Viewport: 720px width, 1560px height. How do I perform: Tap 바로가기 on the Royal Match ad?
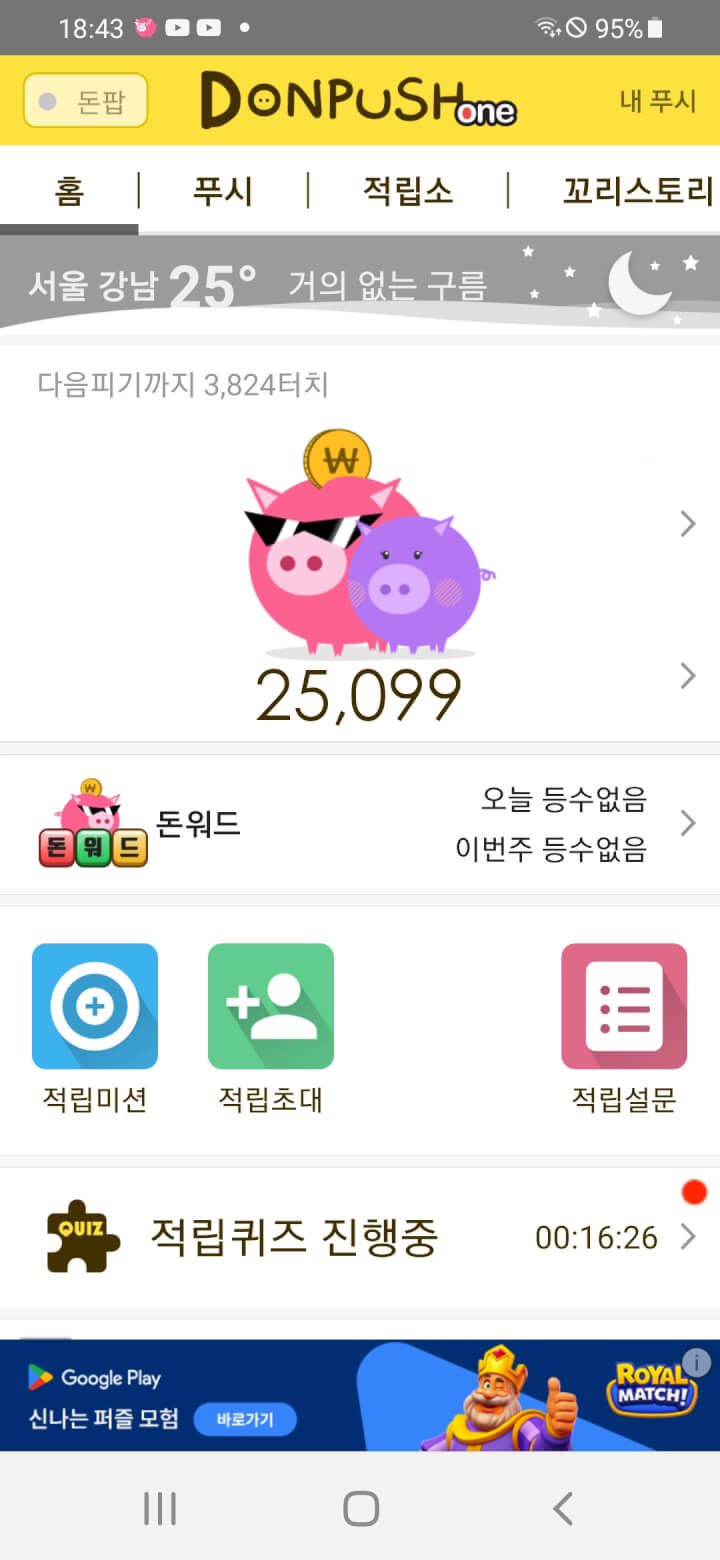click(245, 1419)
